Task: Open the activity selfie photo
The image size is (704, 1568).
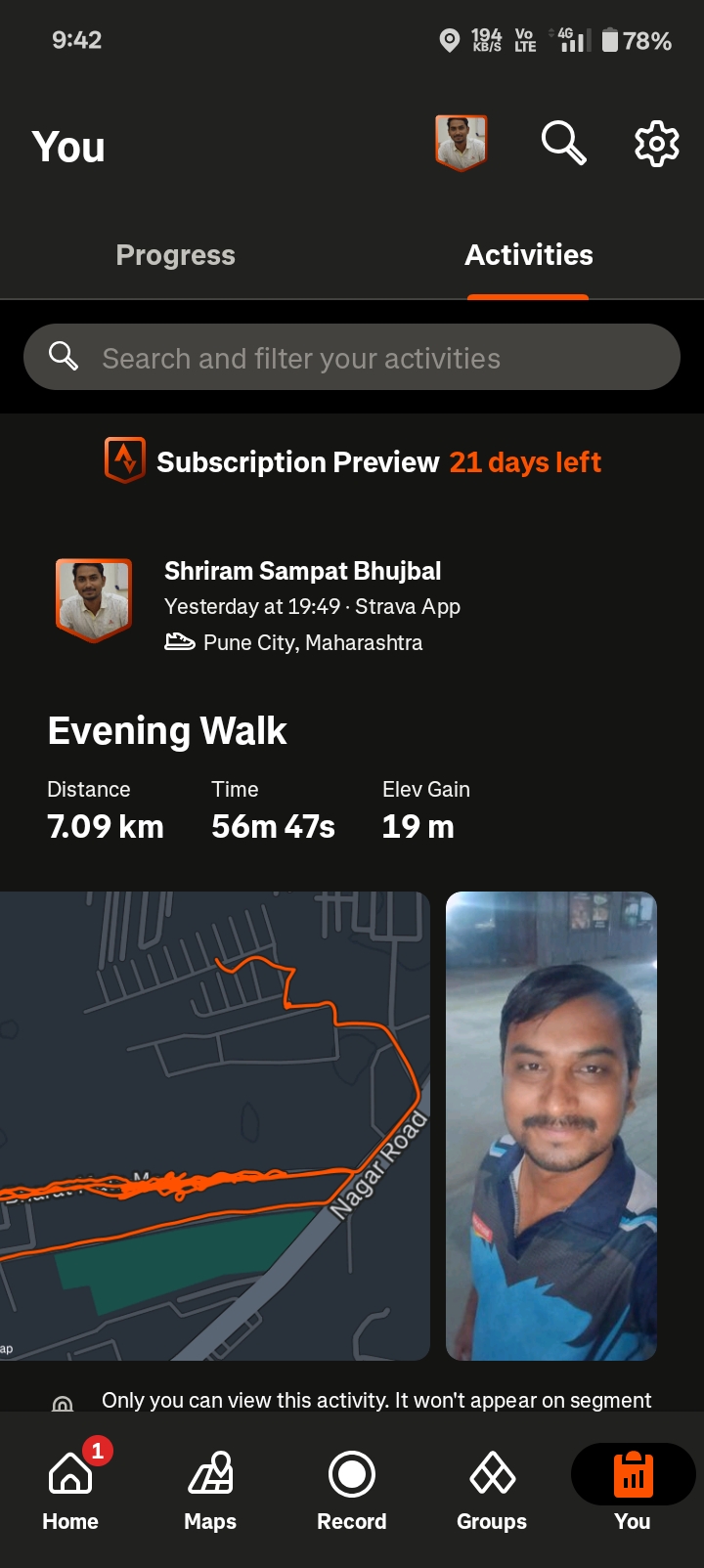Action: click(550, 1124)
